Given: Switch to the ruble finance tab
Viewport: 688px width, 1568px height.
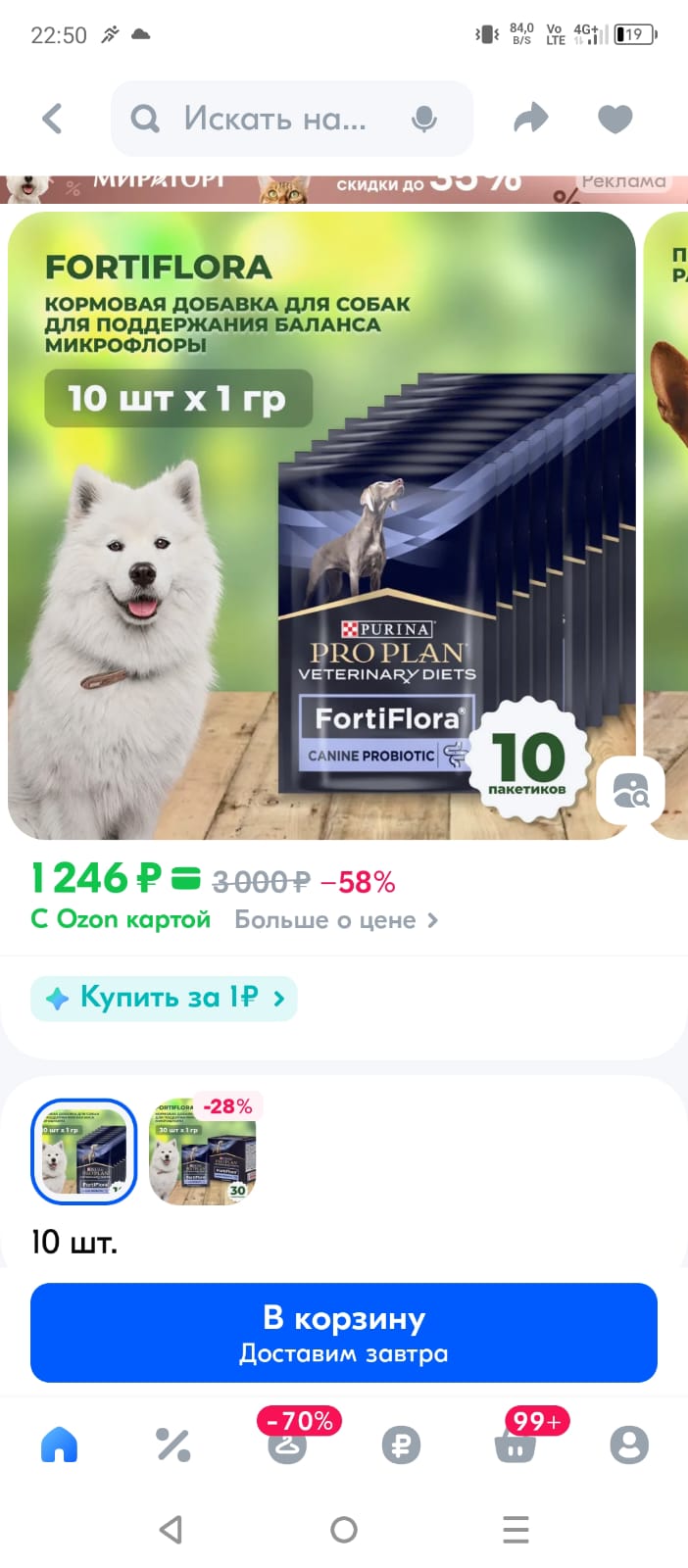Looking at the screenshot, I should (401, 1445).
